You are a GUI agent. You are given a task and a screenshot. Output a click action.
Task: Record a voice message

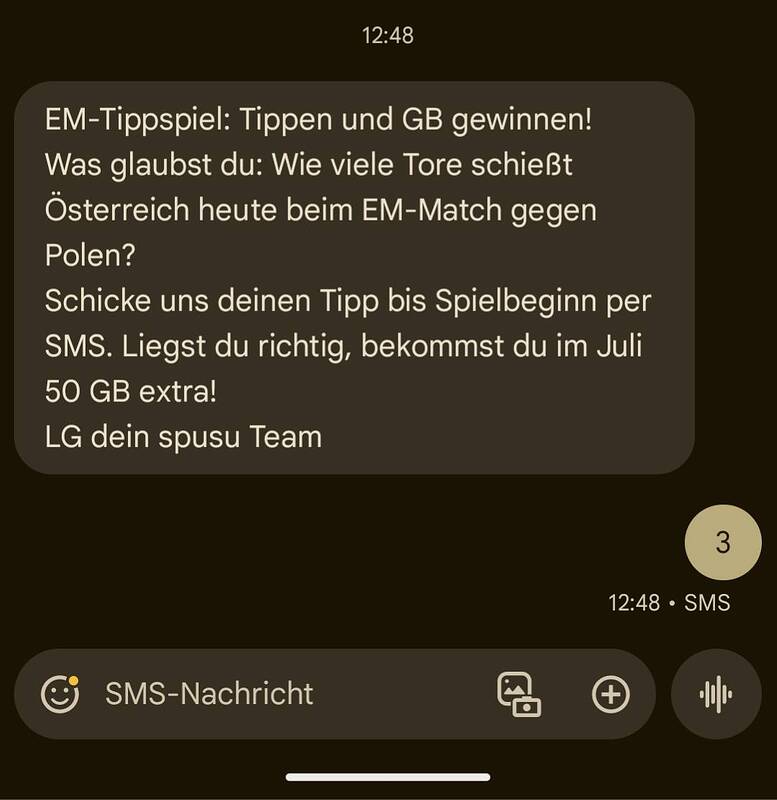point(715,694)
